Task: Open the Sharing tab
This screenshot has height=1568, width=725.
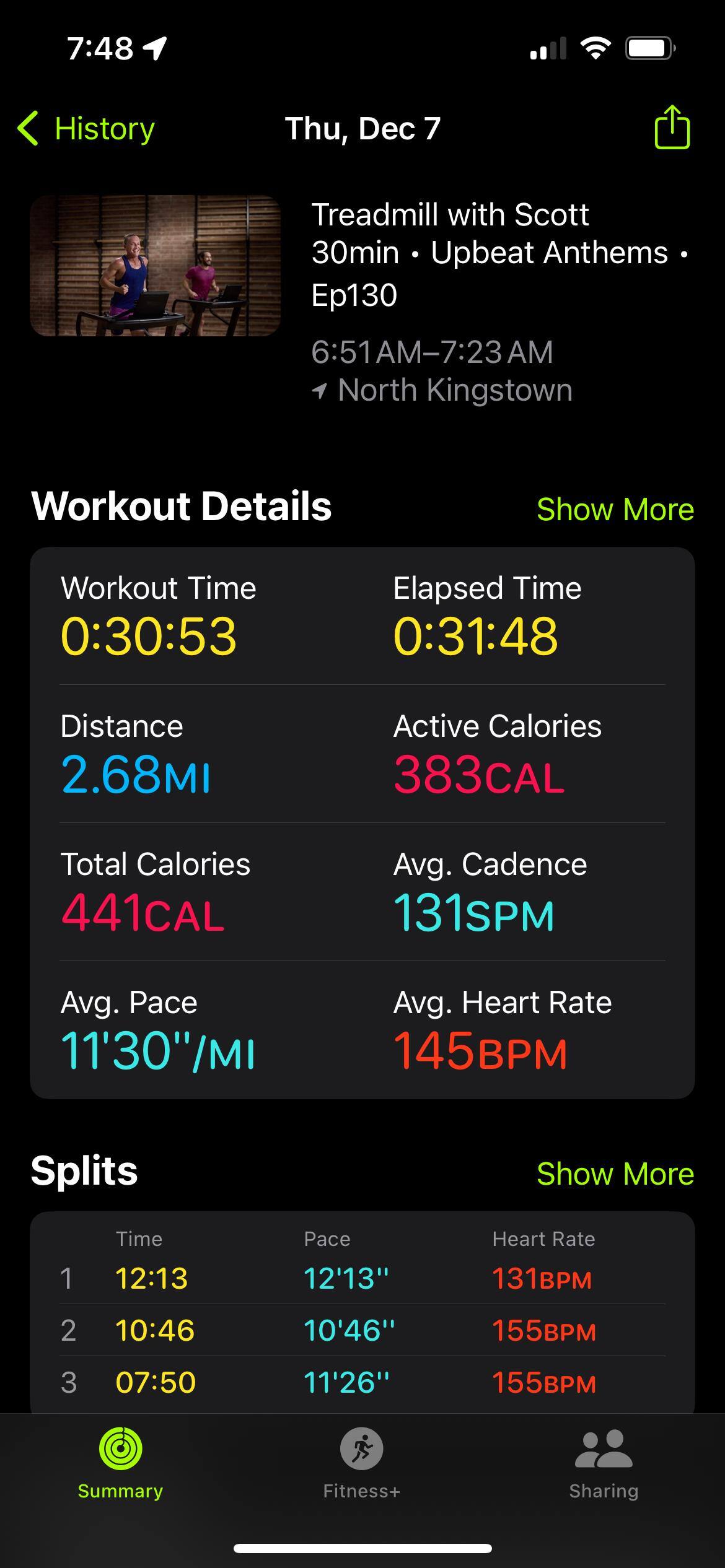Action: (x=604, y=1464)
